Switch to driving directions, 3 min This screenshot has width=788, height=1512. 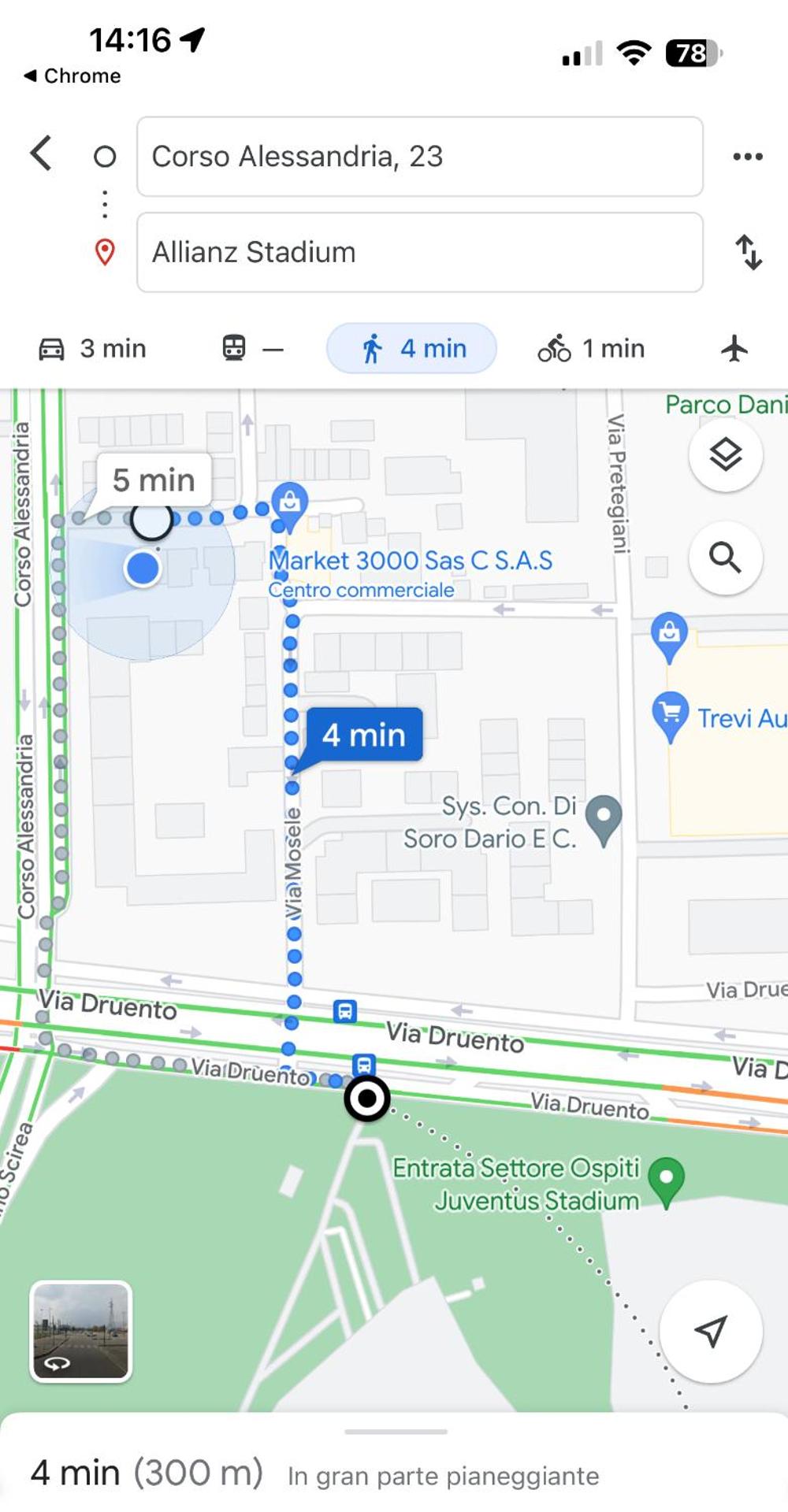93,348
